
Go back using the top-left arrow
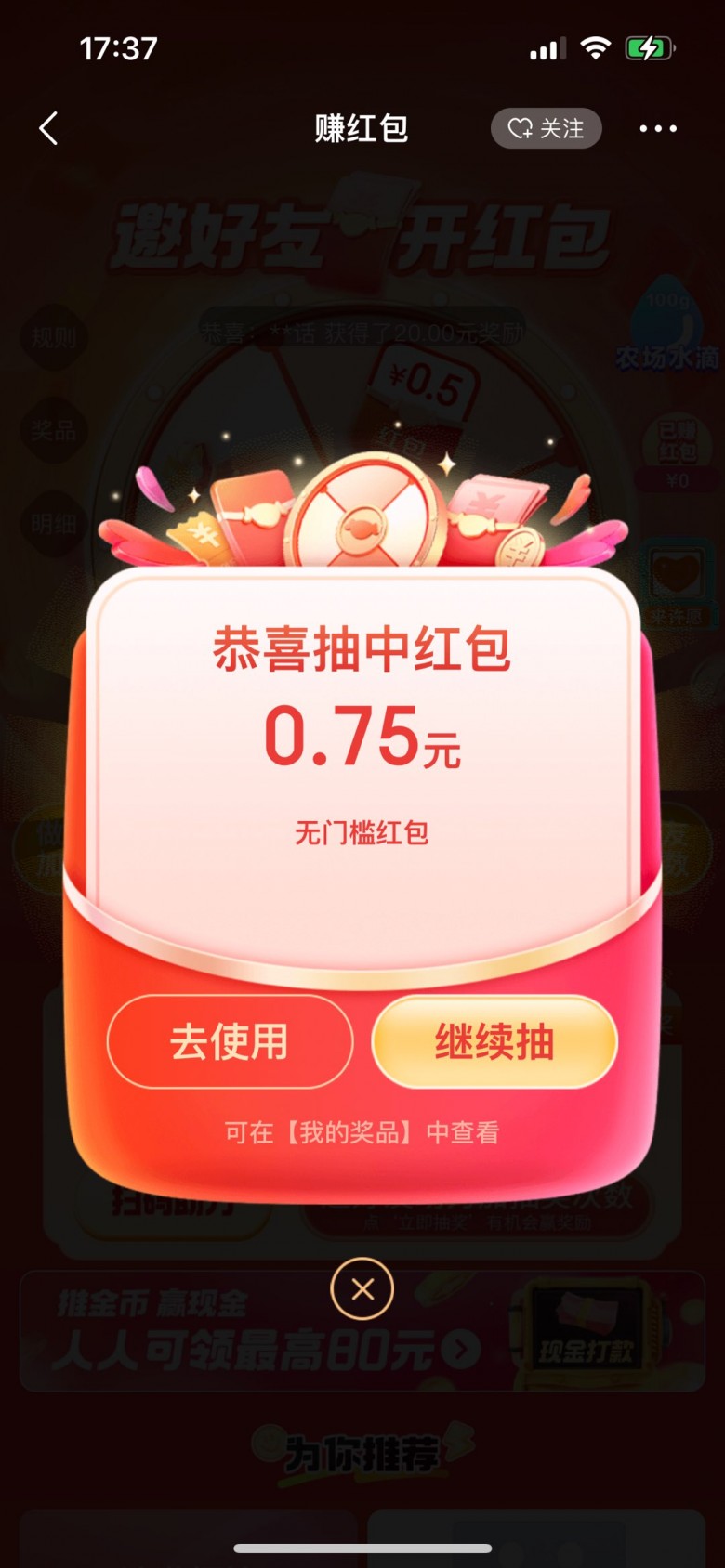coord(49,128)
